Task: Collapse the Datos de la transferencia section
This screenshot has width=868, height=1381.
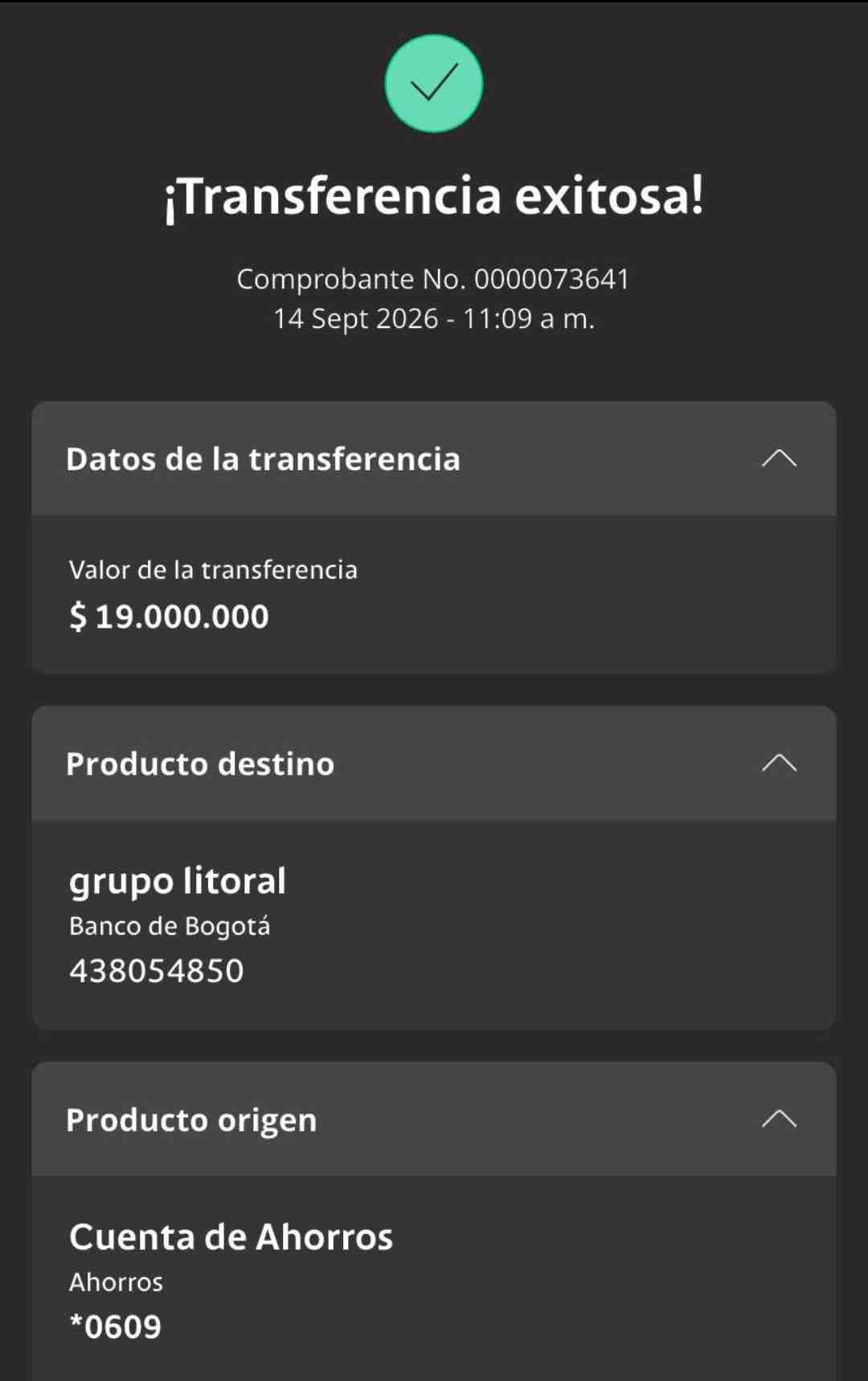Action: 779,458
